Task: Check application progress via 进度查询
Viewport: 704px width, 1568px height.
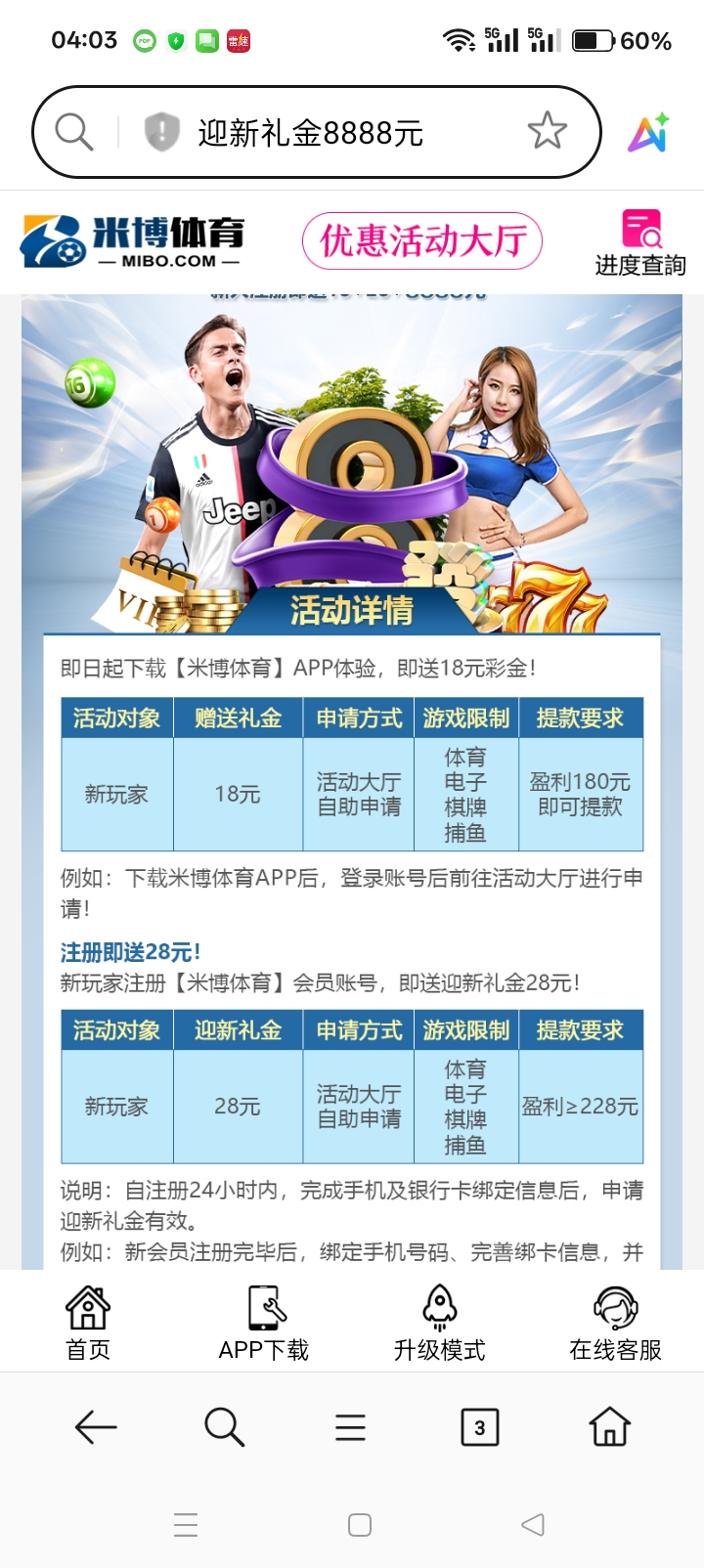Action: tap(640, 243)
